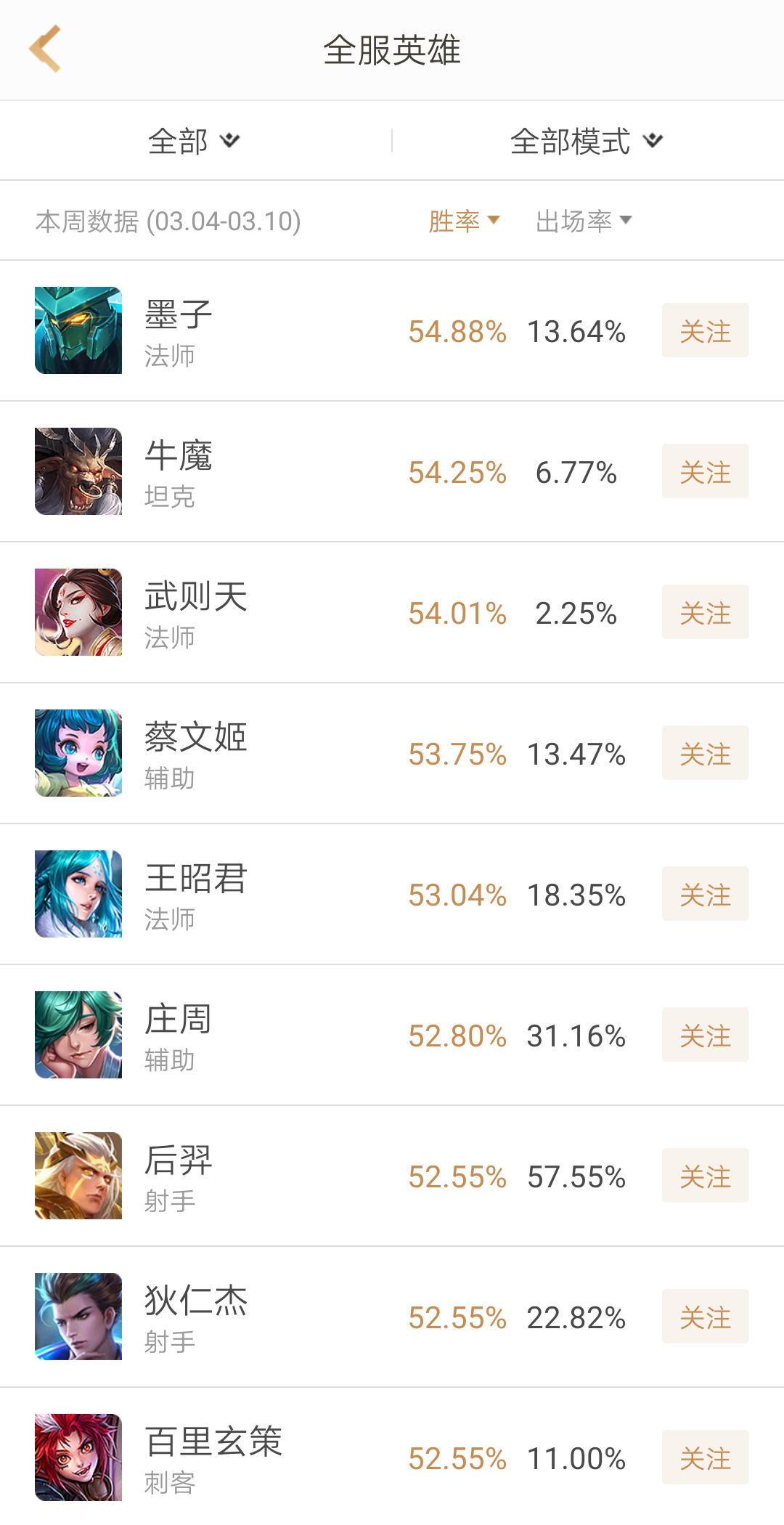The width and height of the screenshot is (784, 1525).
Task: Sort the list by 胜率
Action: 463,221
